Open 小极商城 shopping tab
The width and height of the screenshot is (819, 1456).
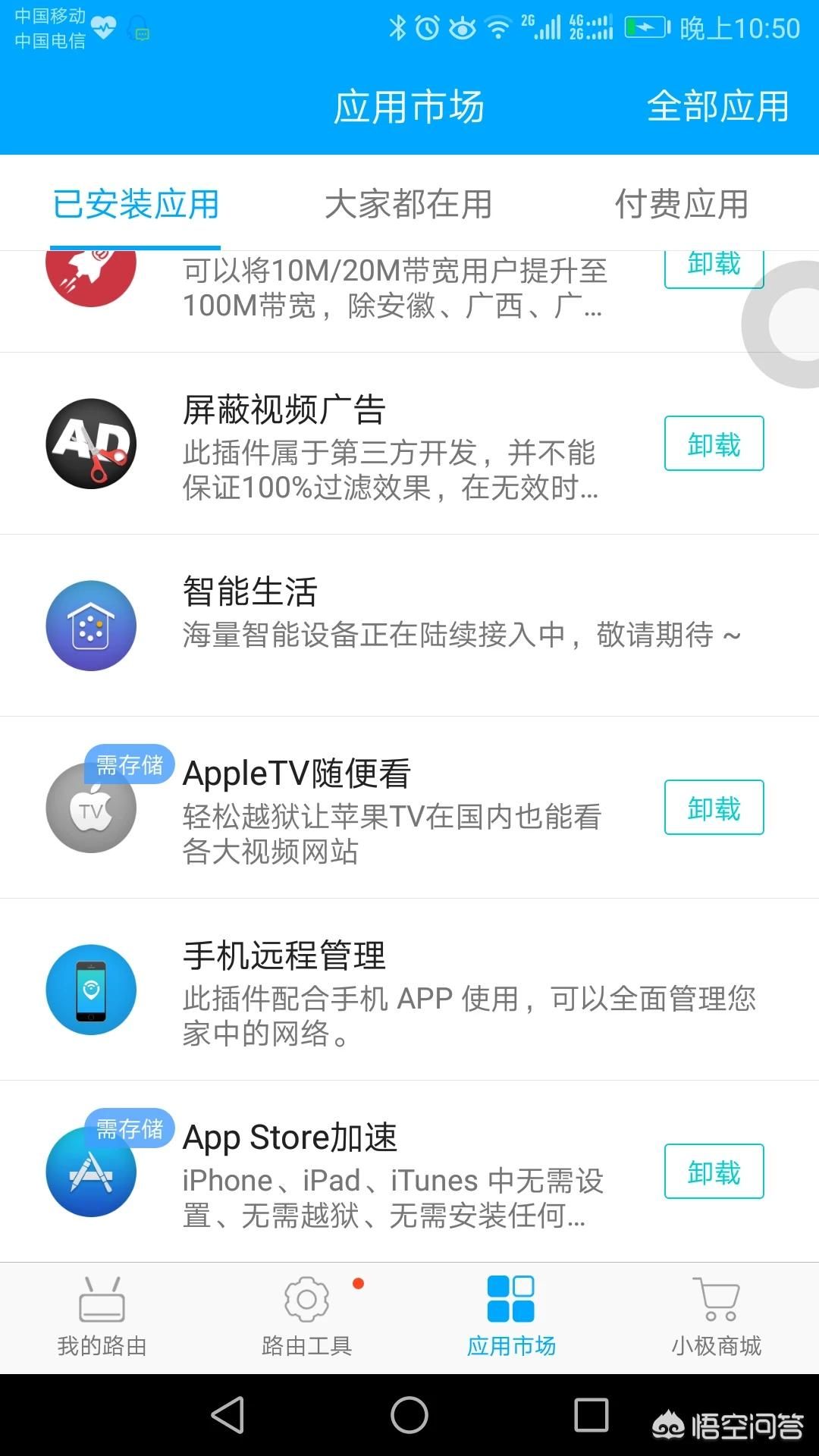click(x=717, y=1318)
